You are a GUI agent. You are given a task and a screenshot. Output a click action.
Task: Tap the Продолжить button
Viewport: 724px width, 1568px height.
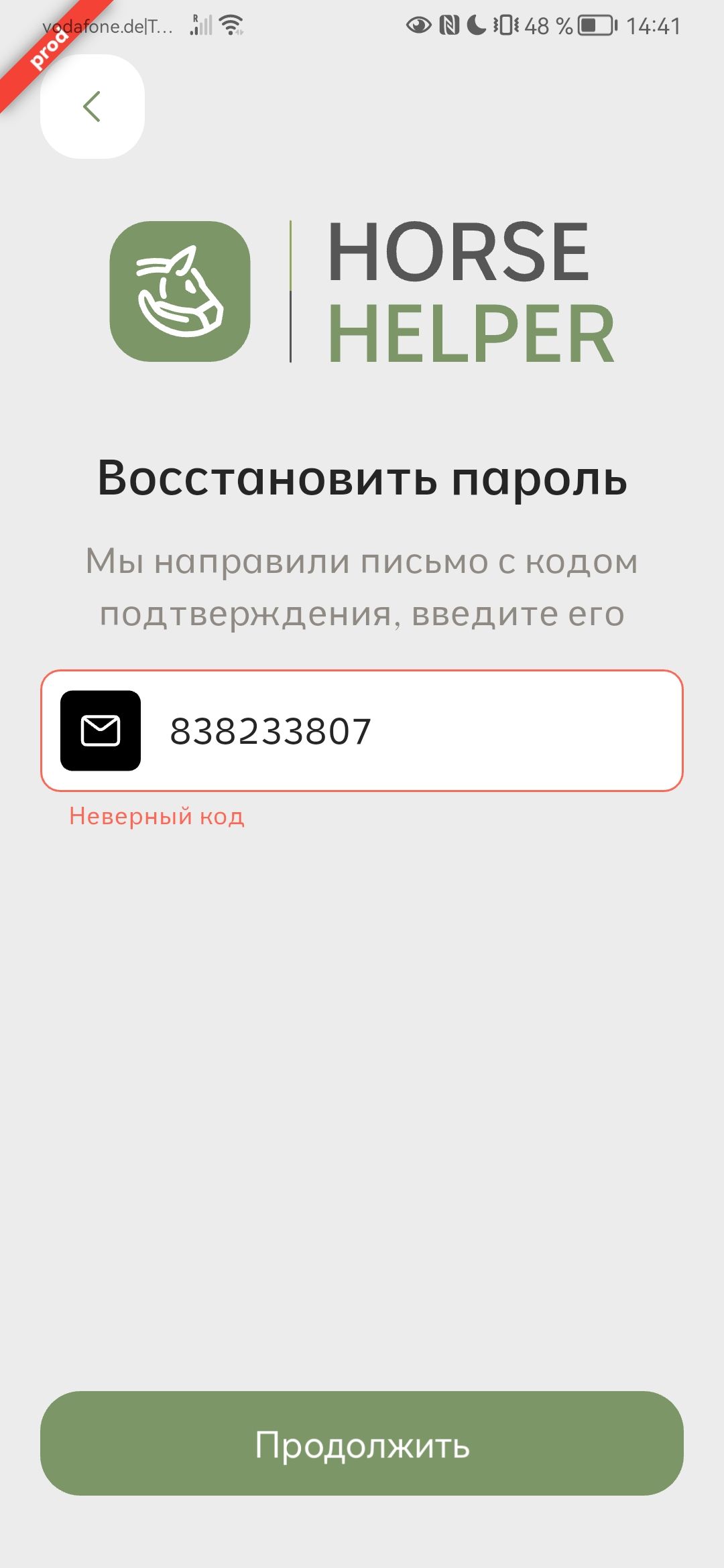point(362,1445)
